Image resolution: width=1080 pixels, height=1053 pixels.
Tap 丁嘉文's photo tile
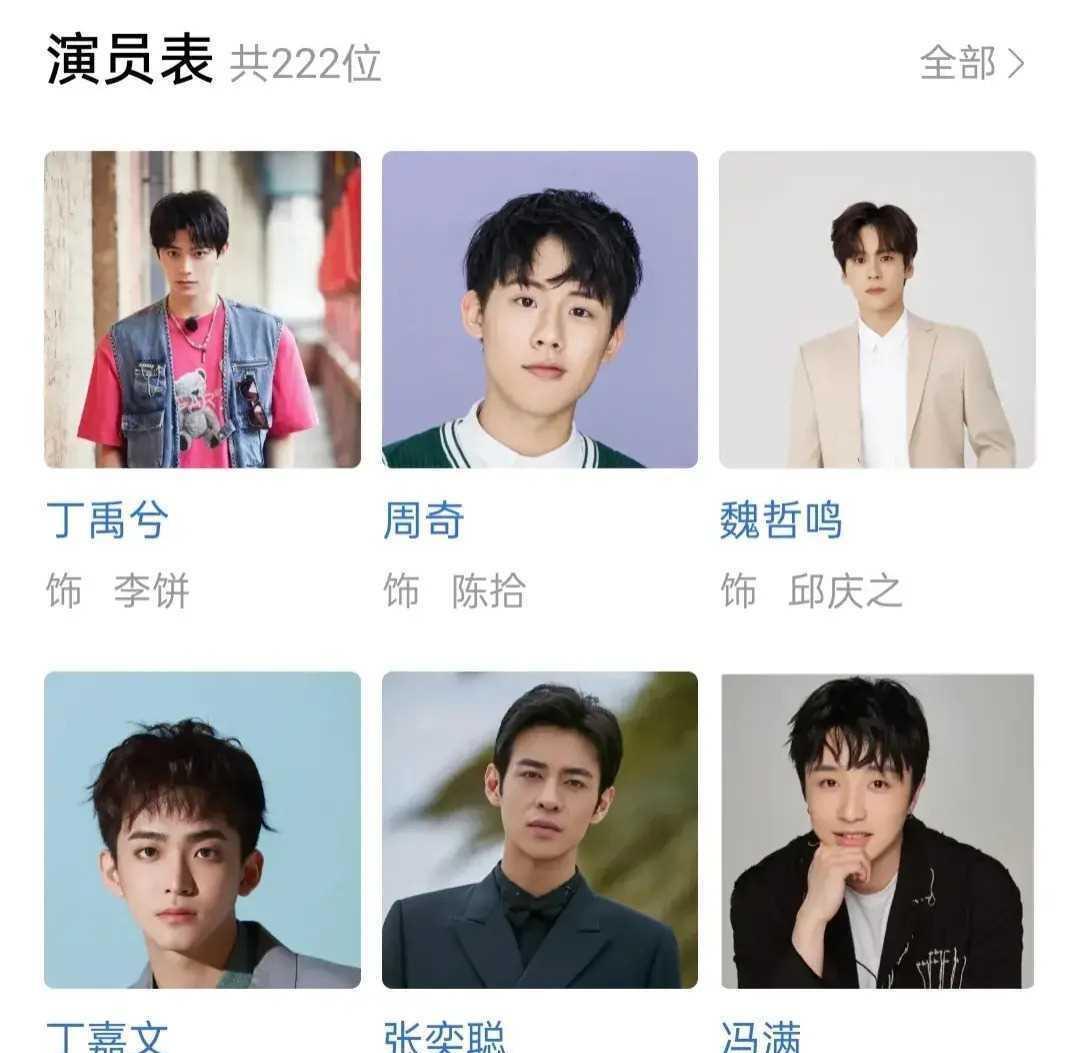[x=202, y=830]
